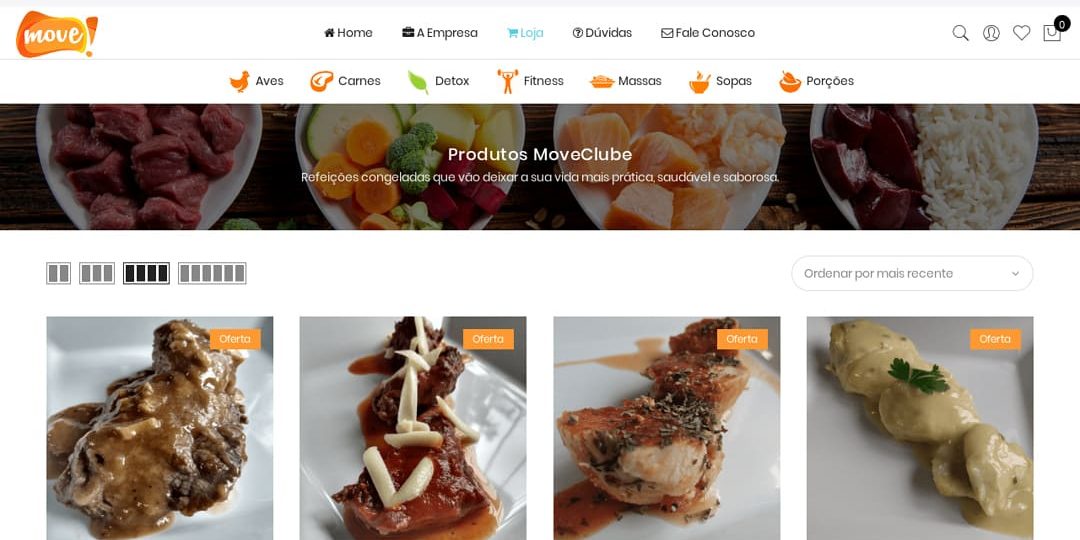Image resolution: width=1080 pixels, height=540 pixels.
Task: Expand the Ordenar por mais recente dropdown
Action: pyautogui.click(x=912, y=273)
